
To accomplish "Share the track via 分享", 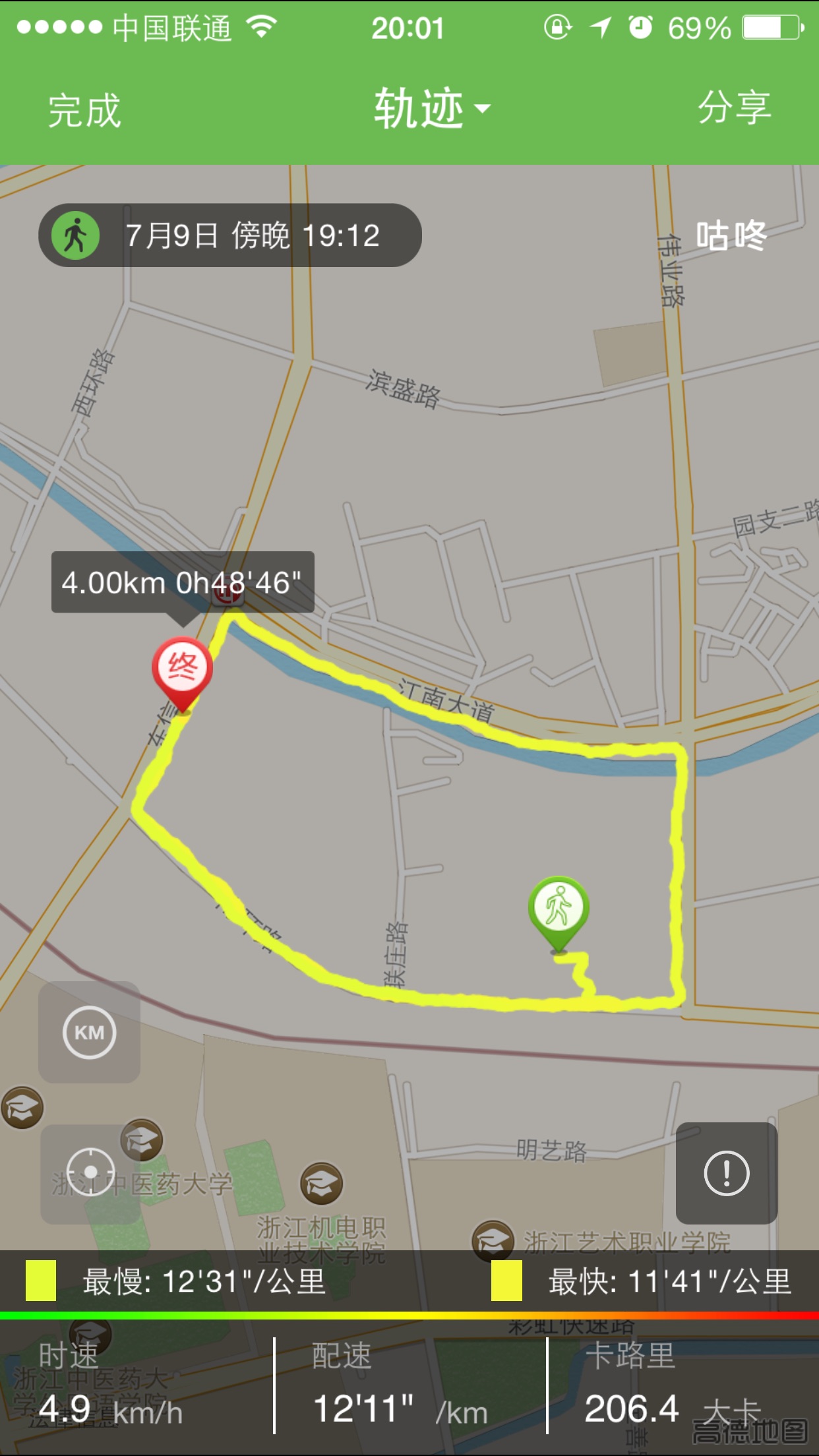I will tap(734, 107).
